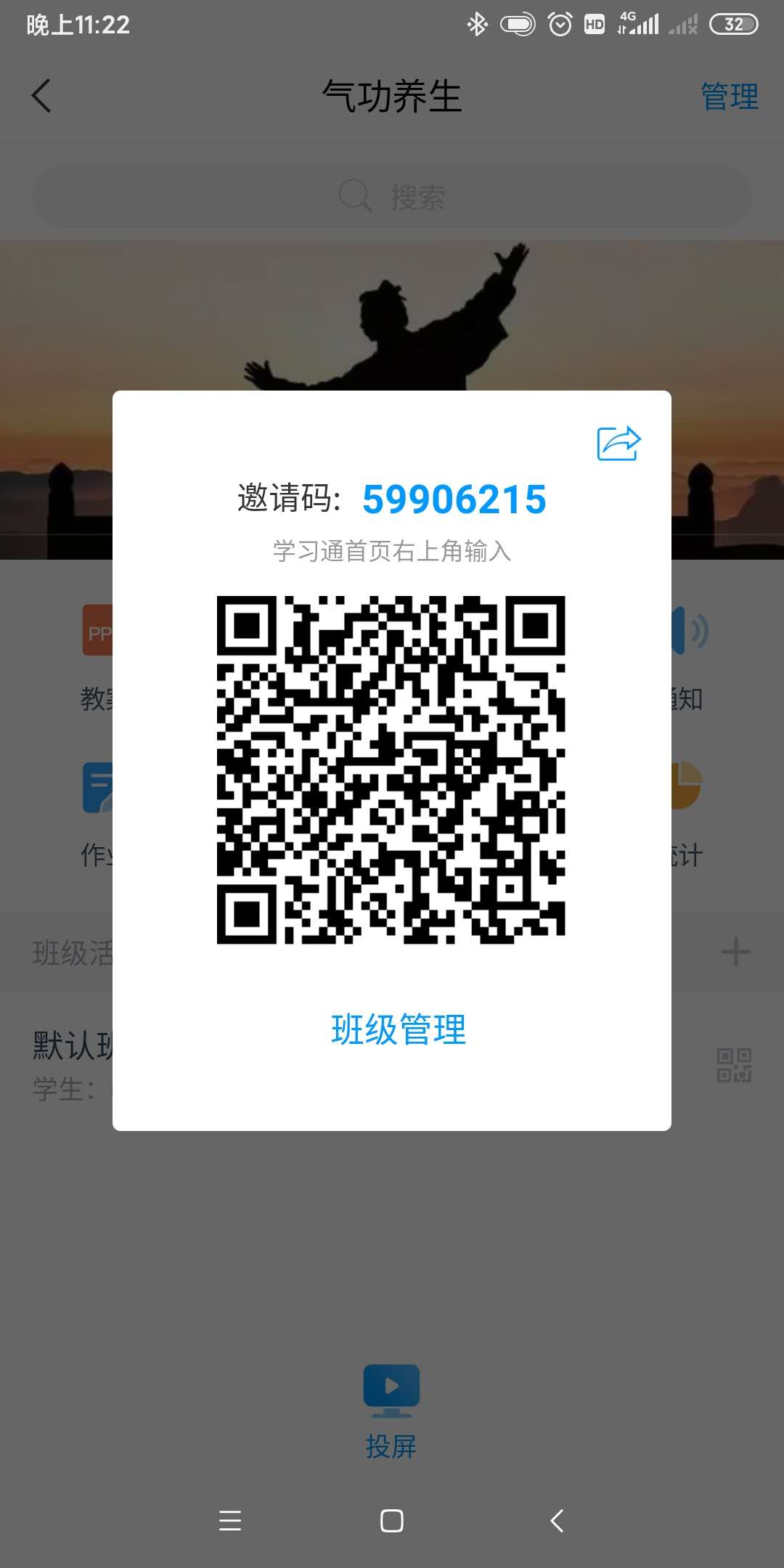
Task: Open the class QR code icon
Action: click(734, 1065)
